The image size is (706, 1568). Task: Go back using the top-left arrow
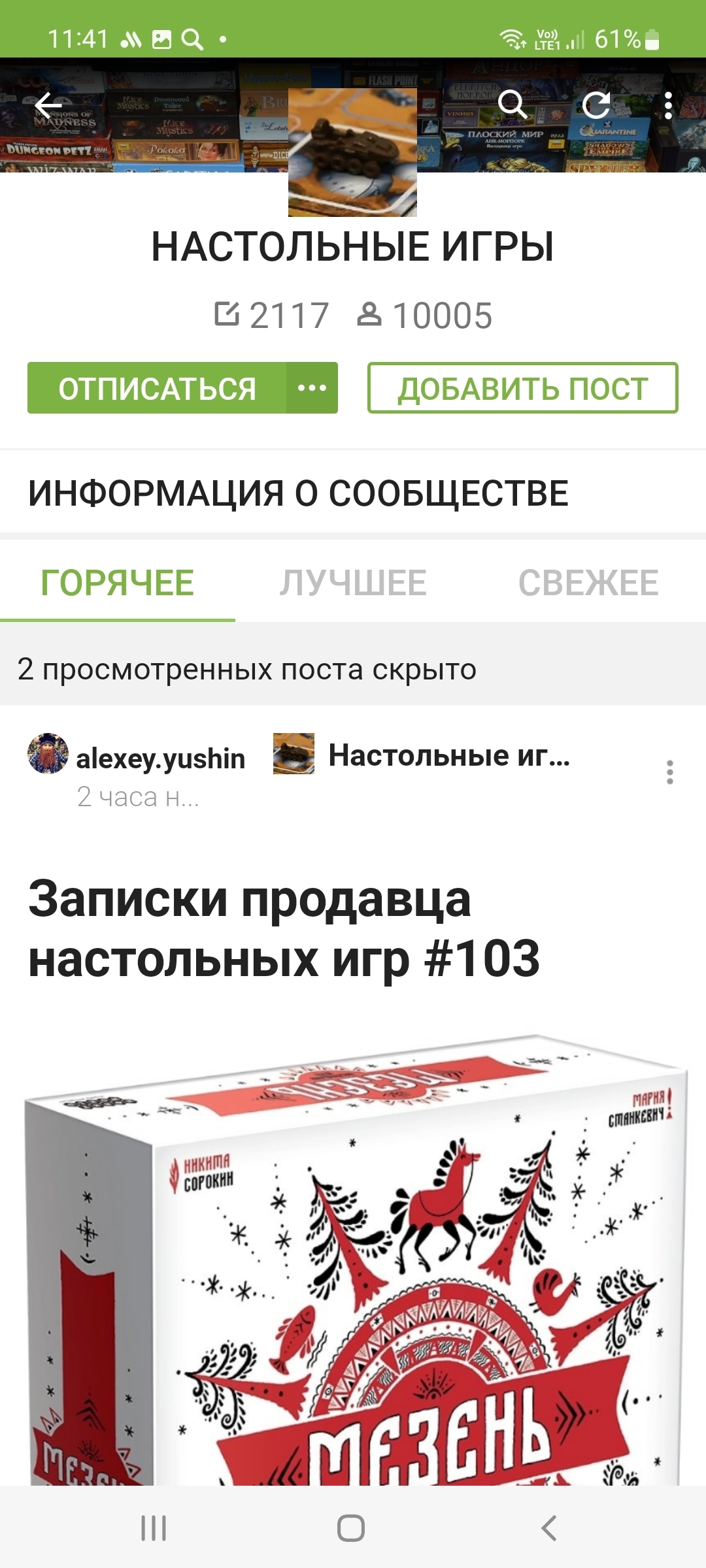[x=48, y=105]
